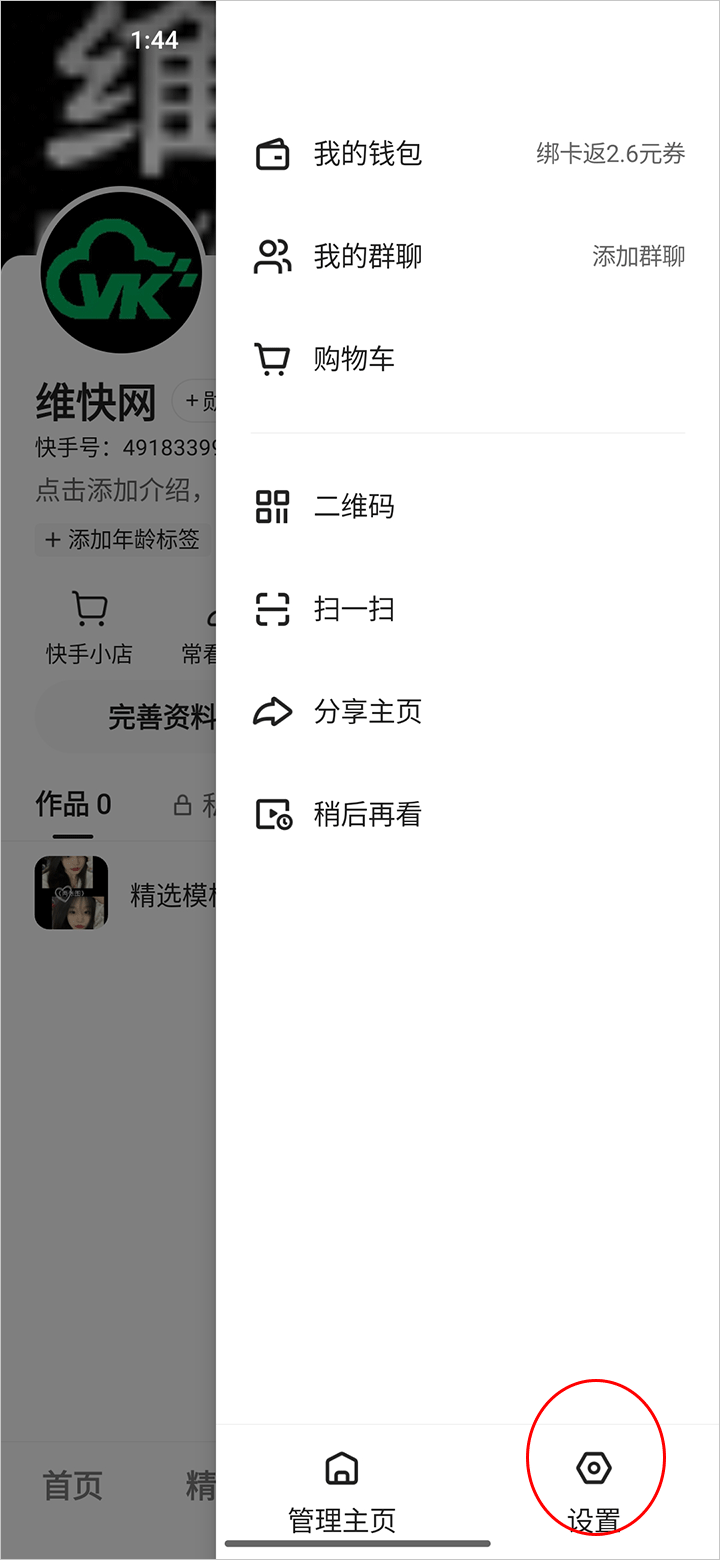Open 稍后再看 watch later list

click(x=367, y=815)
